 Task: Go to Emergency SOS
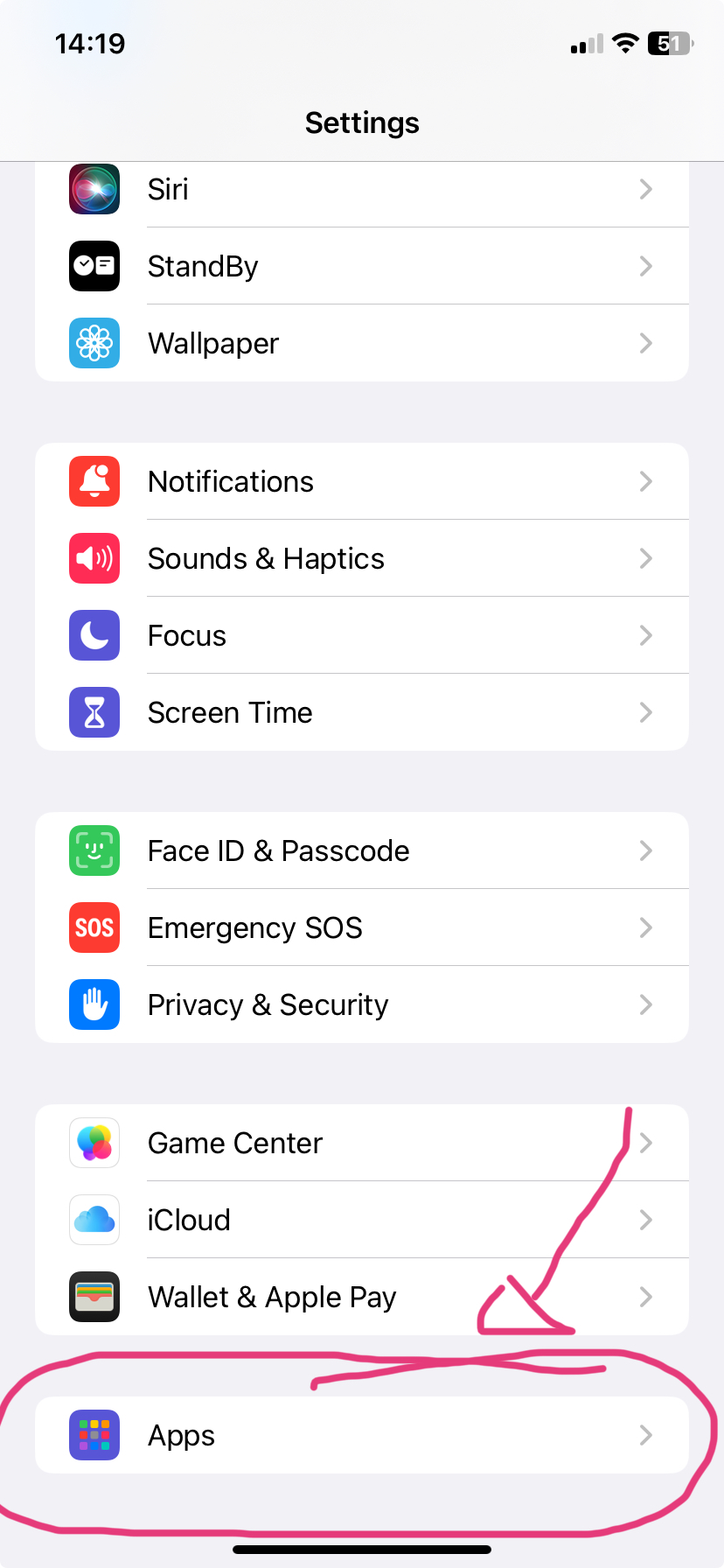click(x=361, y=927)
